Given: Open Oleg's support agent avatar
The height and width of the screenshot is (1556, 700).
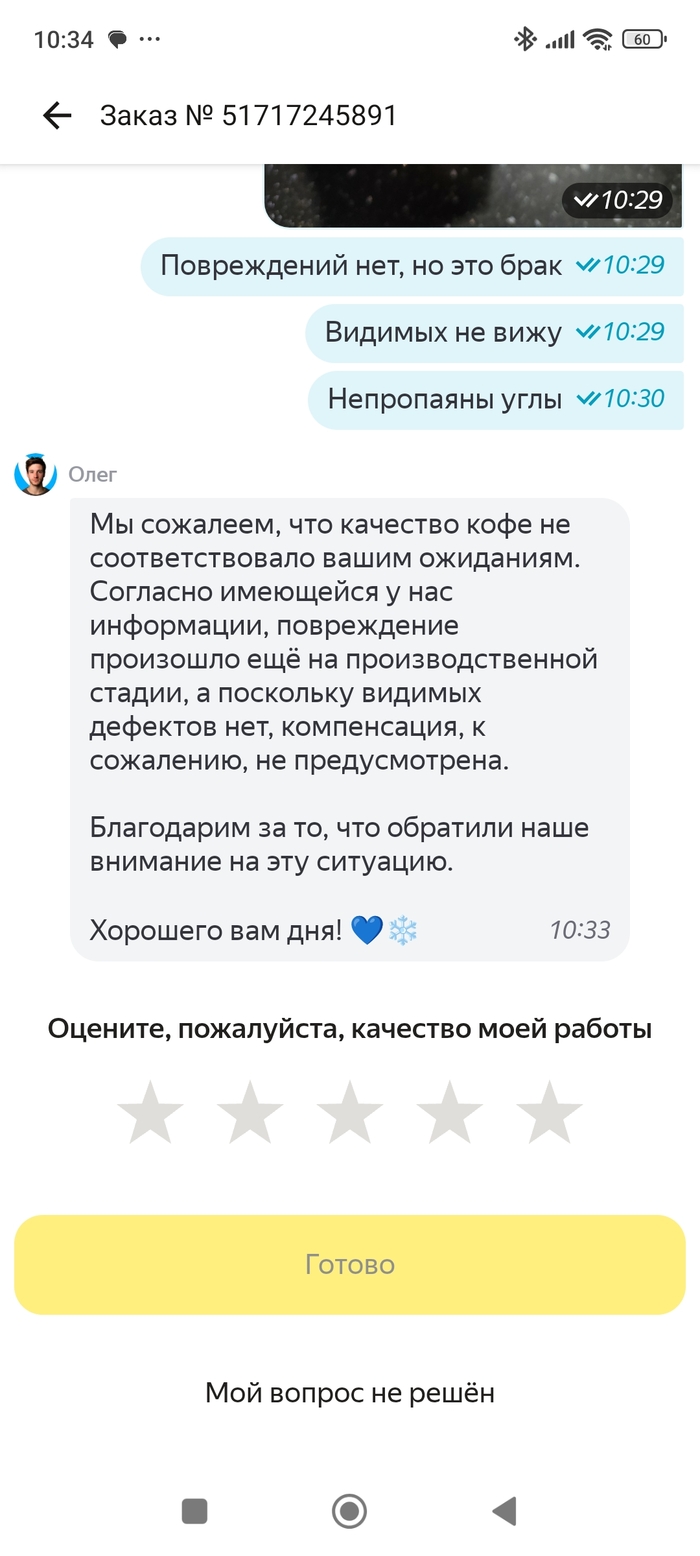Looking at the screenshot, I should point(36,474).
